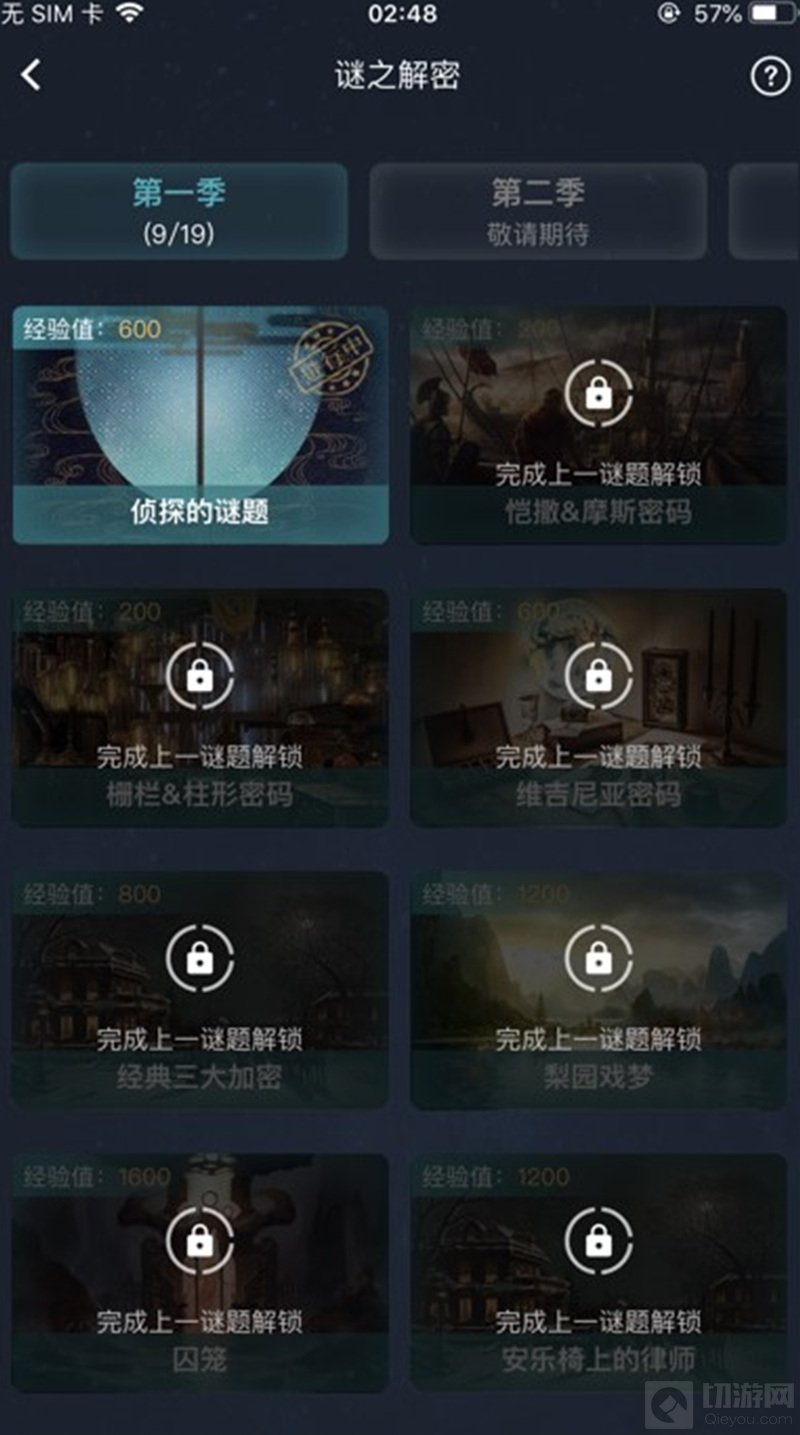Tap the 经验值 600 label on 侦探的谜题
Screen dimensions: 800x1435
pos(90,328)
